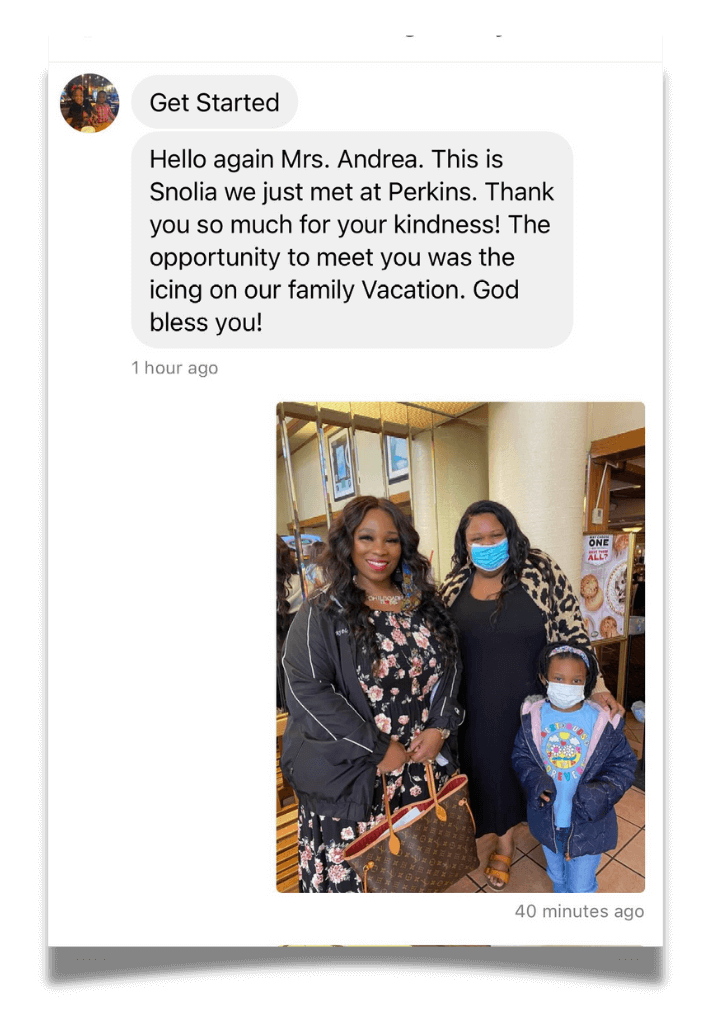Open Snolia's profile picture avatar
Screen dimensions: 712x1024
[x=89, y=103]
